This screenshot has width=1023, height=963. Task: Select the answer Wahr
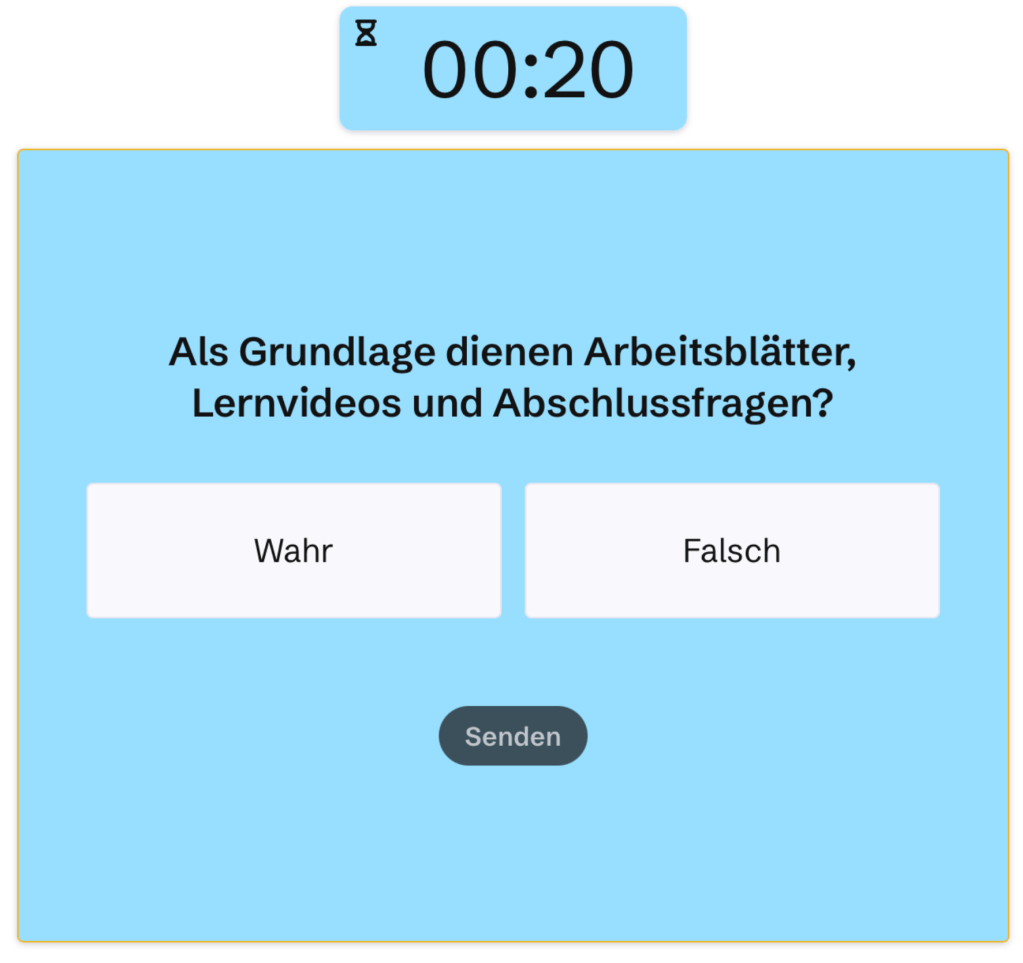293,551
